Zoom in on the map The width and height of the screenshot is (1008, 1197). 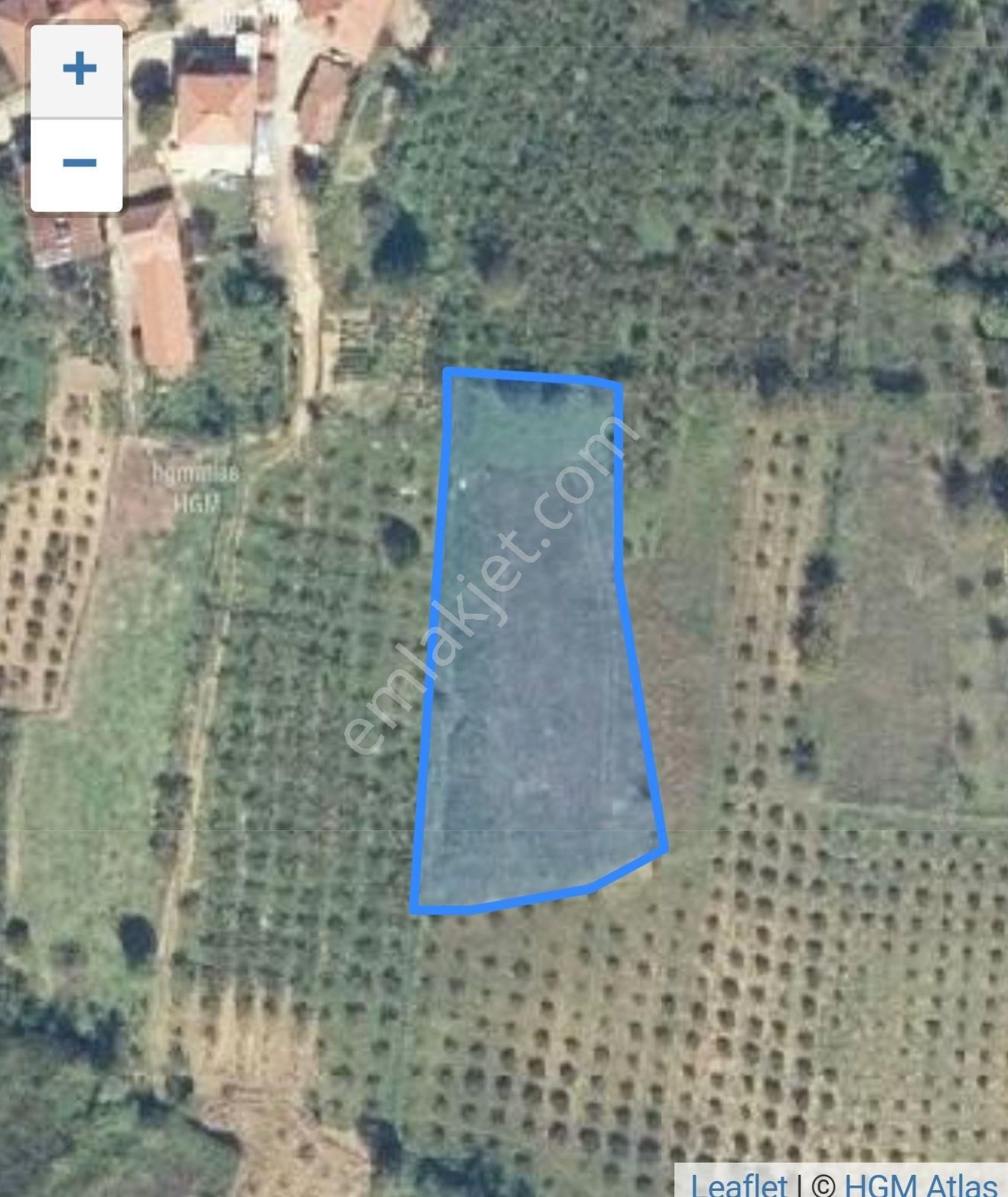click(x=77, y=70)
